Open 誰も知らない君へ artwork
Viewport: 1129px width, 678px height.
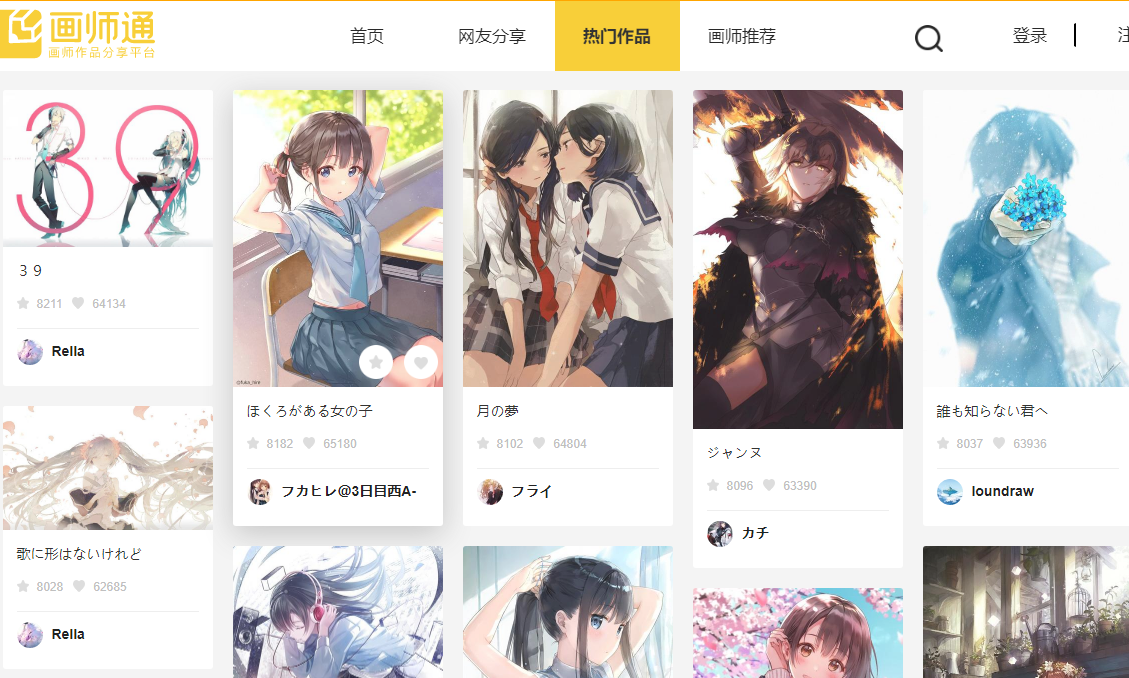click(1025, 238)
